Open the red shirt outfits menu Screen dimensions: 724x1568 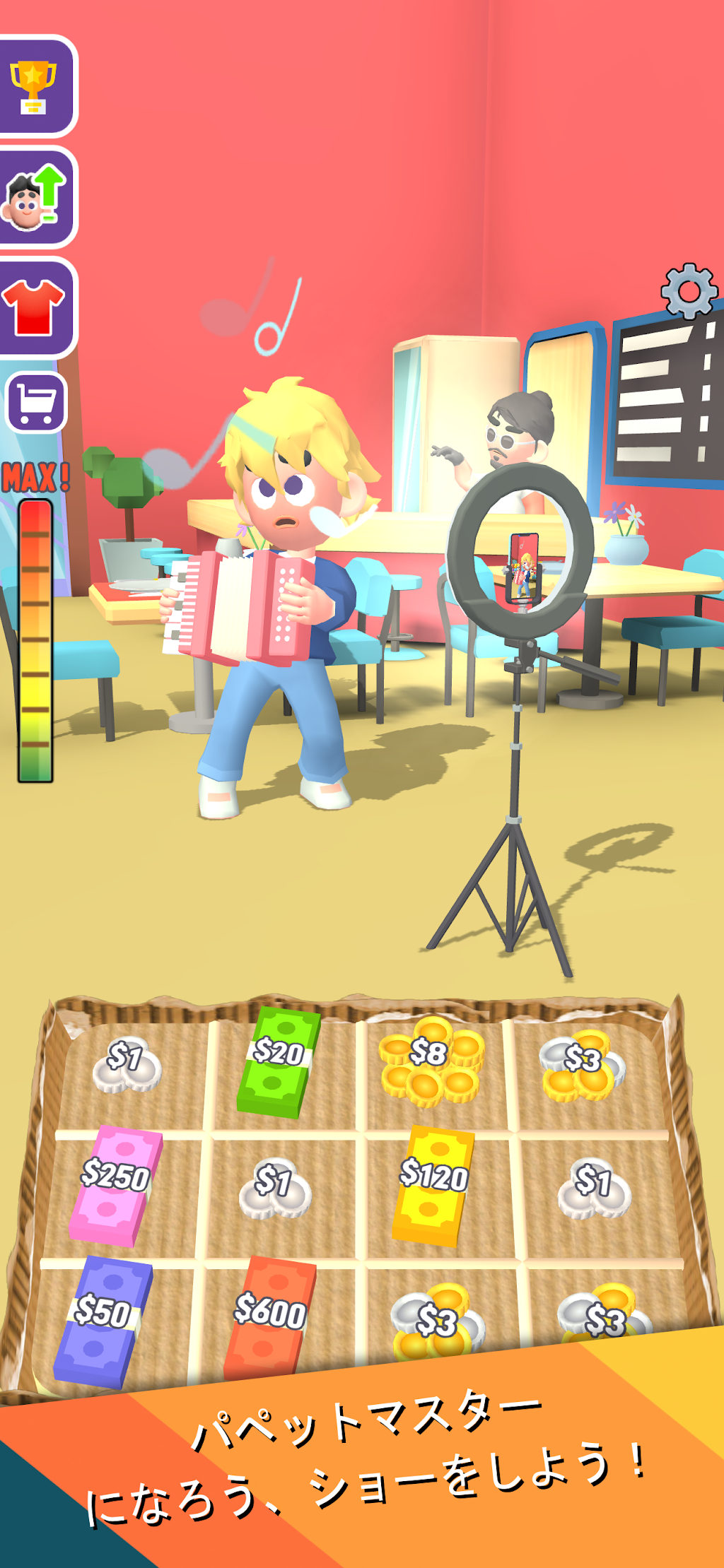[x=35, y=308]
